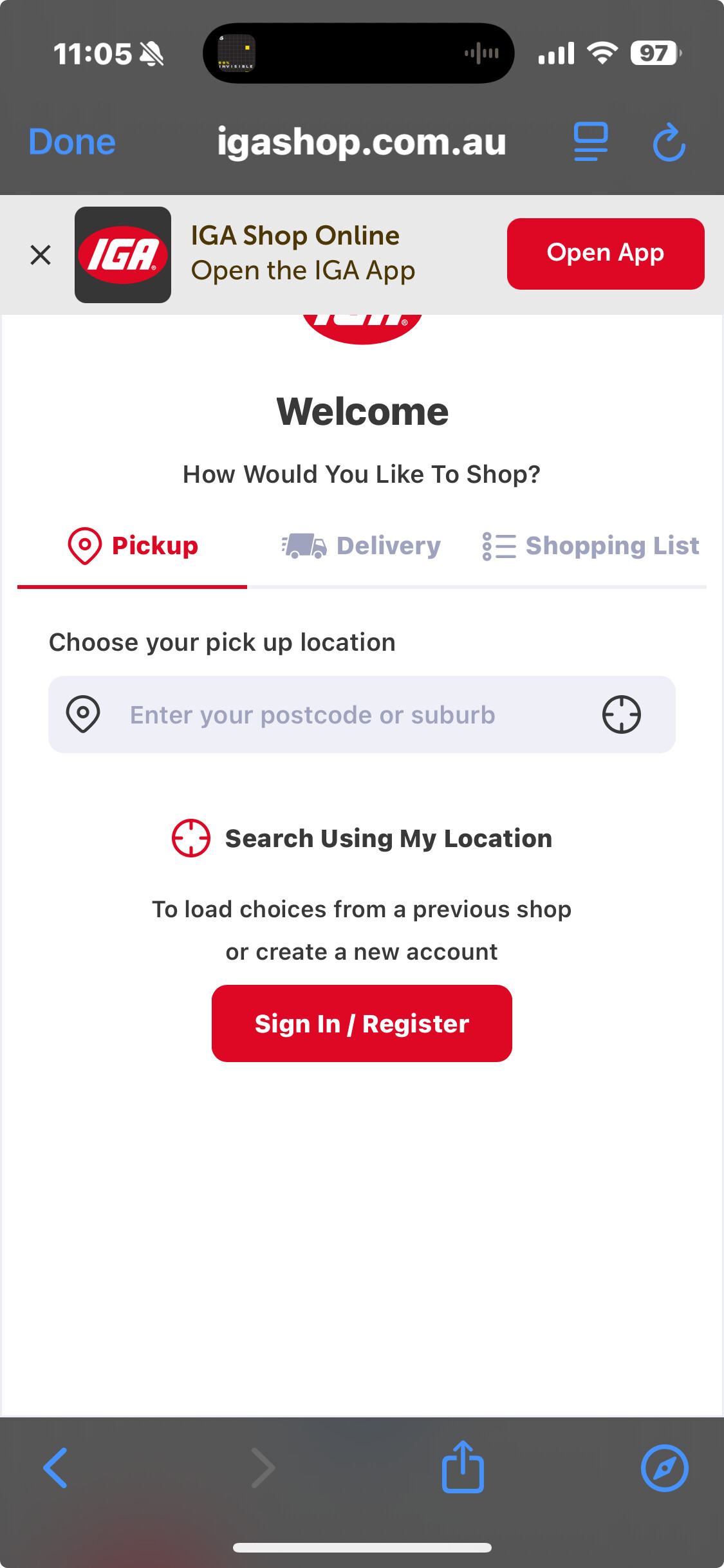Screen dimensions: 724x1568
Task: Choose Search Using My Location
Action: [x=362, y=838]
